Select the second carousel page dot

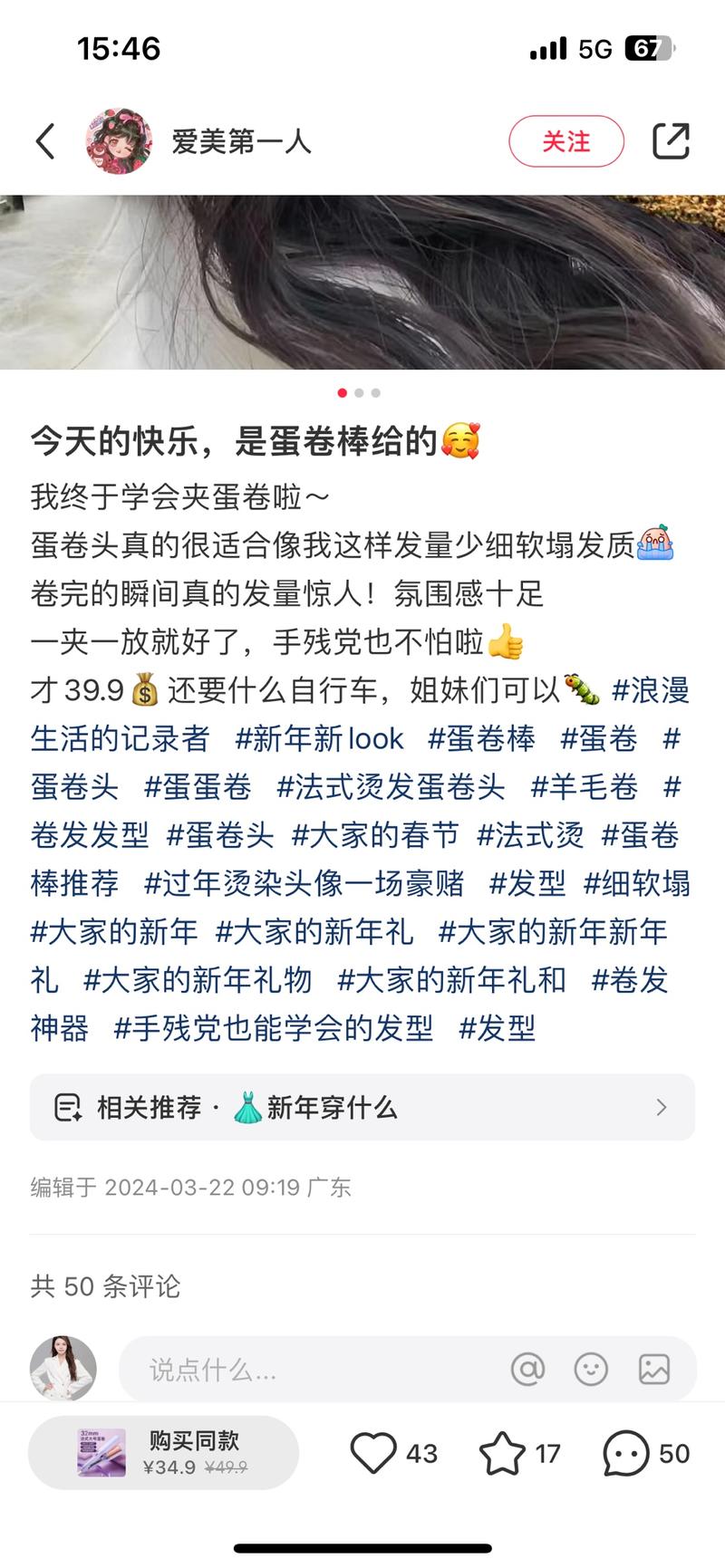click(362, 393)
